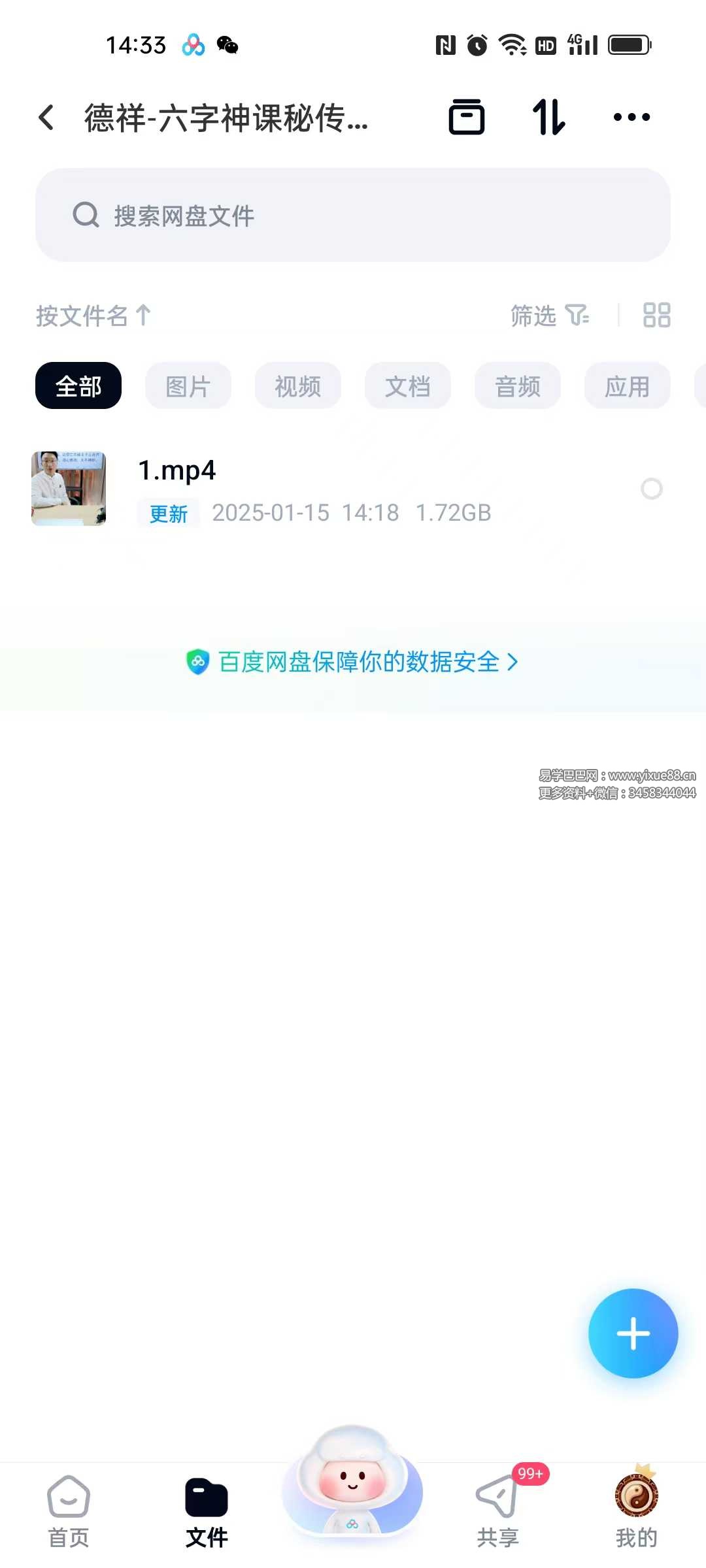The image size is (706, 1568).
Task: Filter files by 图片
Action: [188, 386]
